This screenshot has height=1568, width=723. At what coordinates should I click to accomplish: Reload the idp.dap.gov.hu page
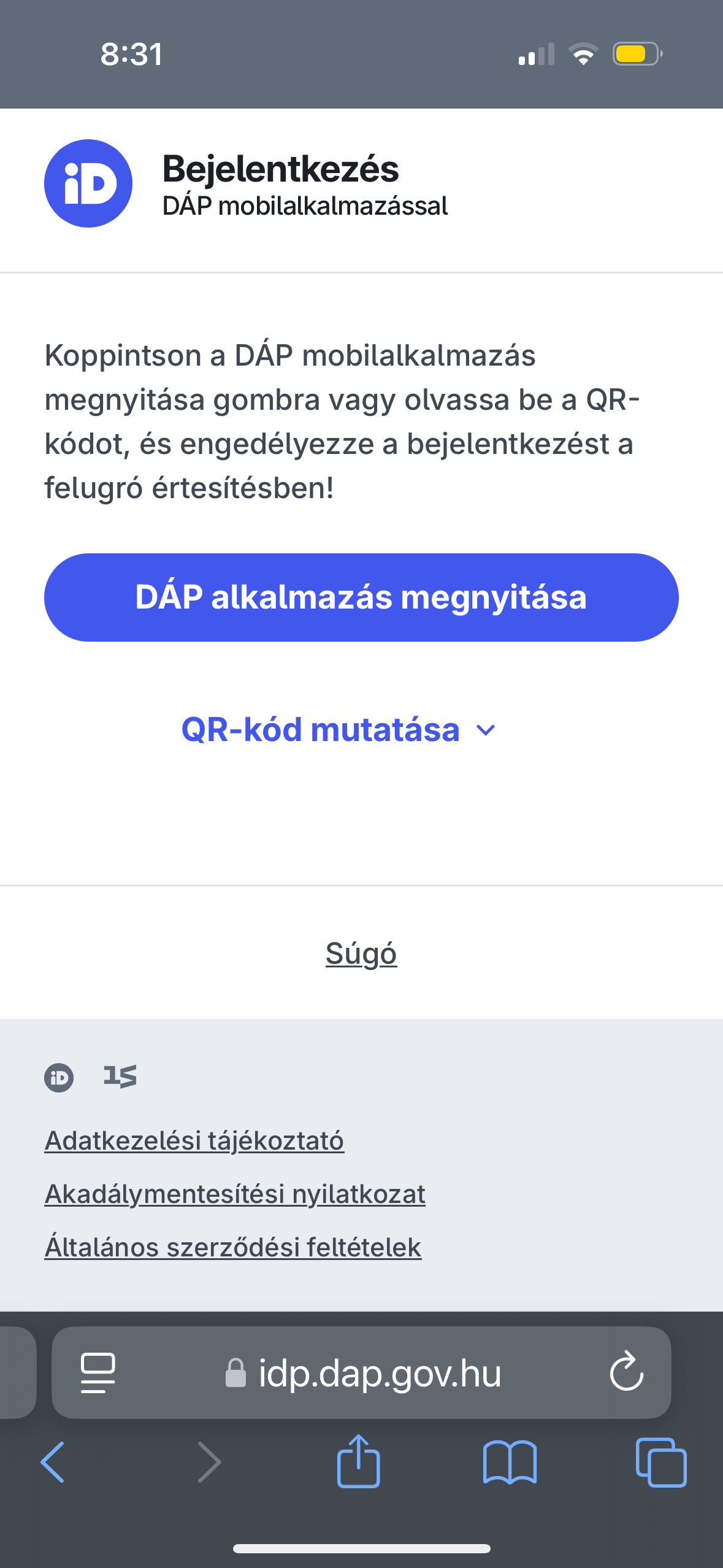(x=626, y=1372)
